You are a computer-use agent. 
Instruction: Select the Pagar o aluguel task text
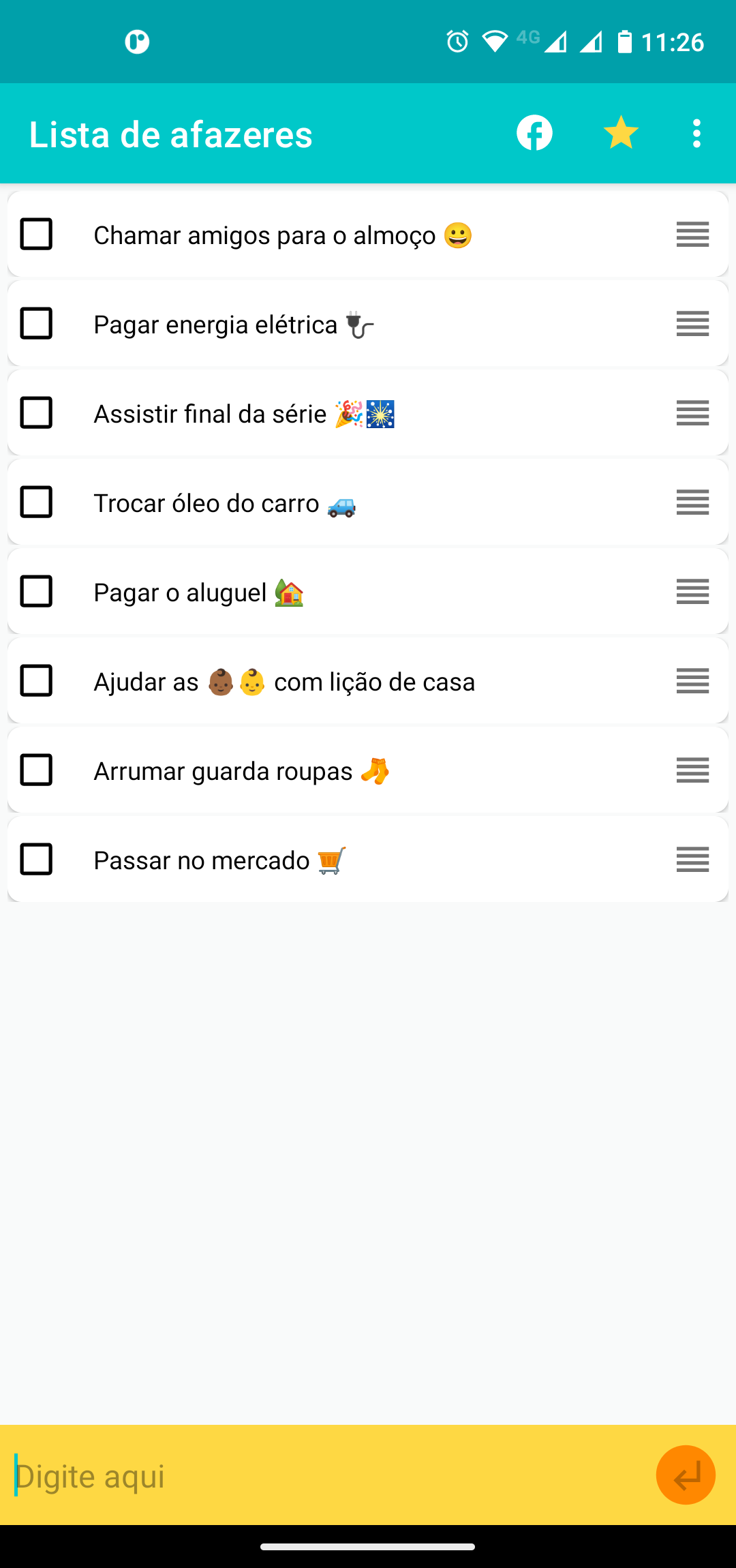tap(198, 592)
